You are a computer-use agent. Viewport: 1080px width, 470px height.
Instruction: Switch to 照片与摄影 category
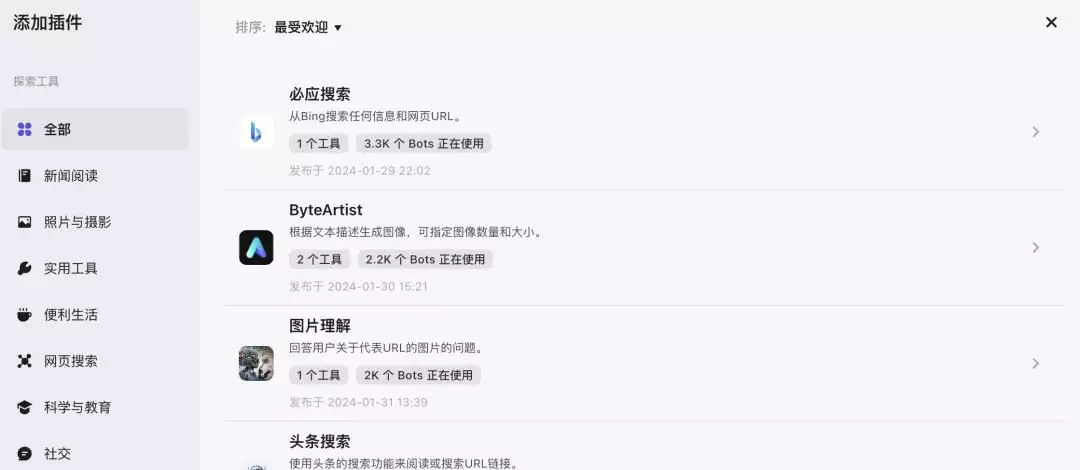[94, 222]
